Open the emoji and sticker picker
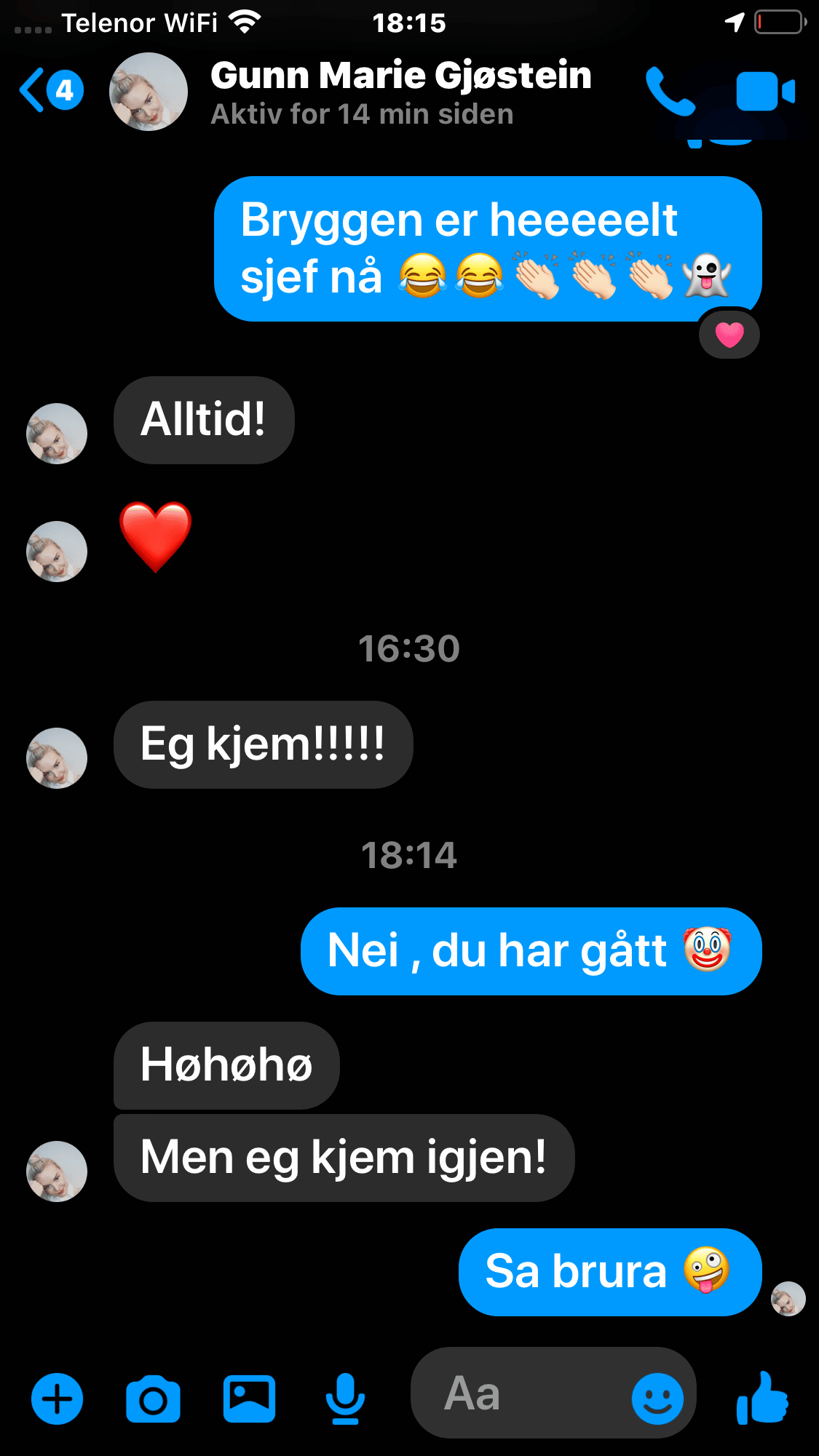This screenshot has width=819, height=1456. 657,1398
